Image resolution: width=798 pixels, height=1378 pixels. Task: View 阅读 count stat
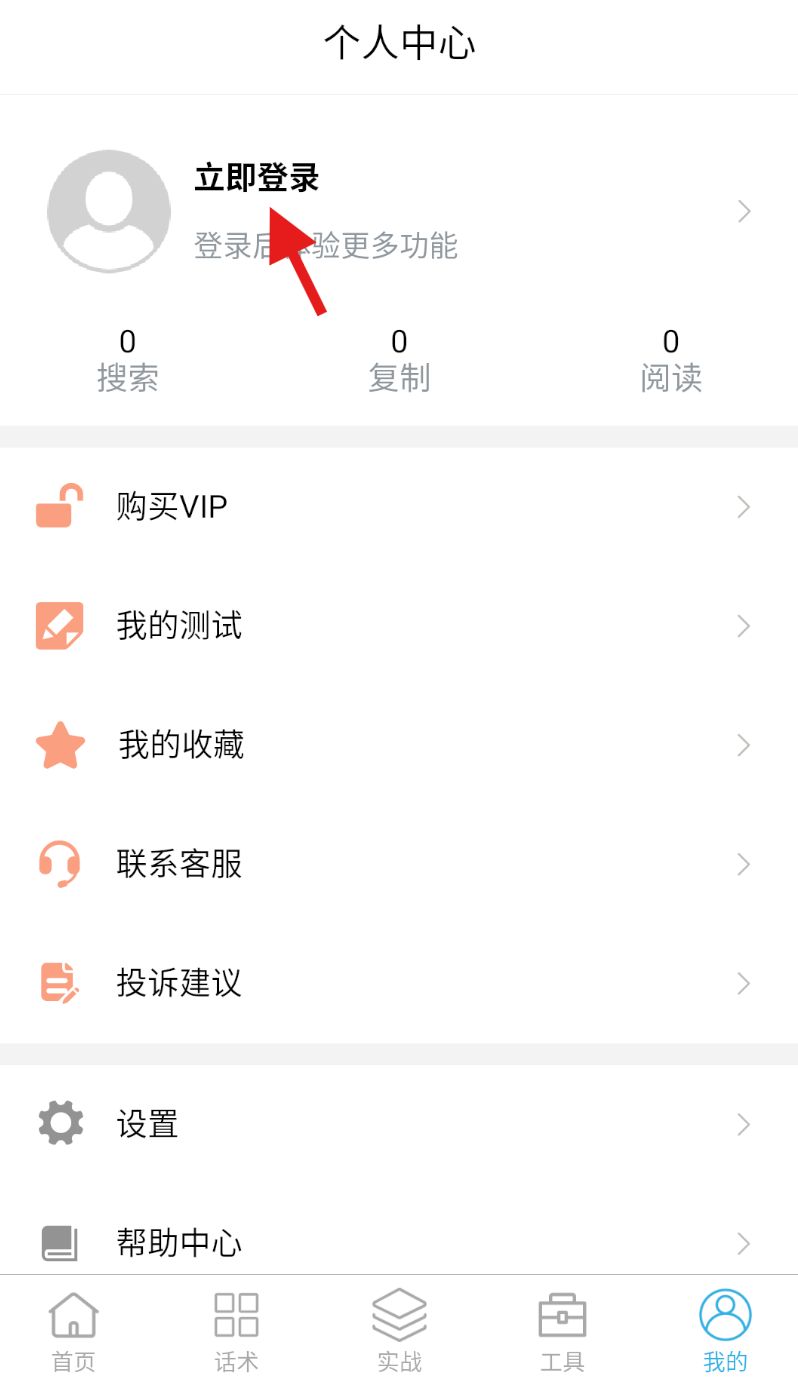tap(671, 361)
